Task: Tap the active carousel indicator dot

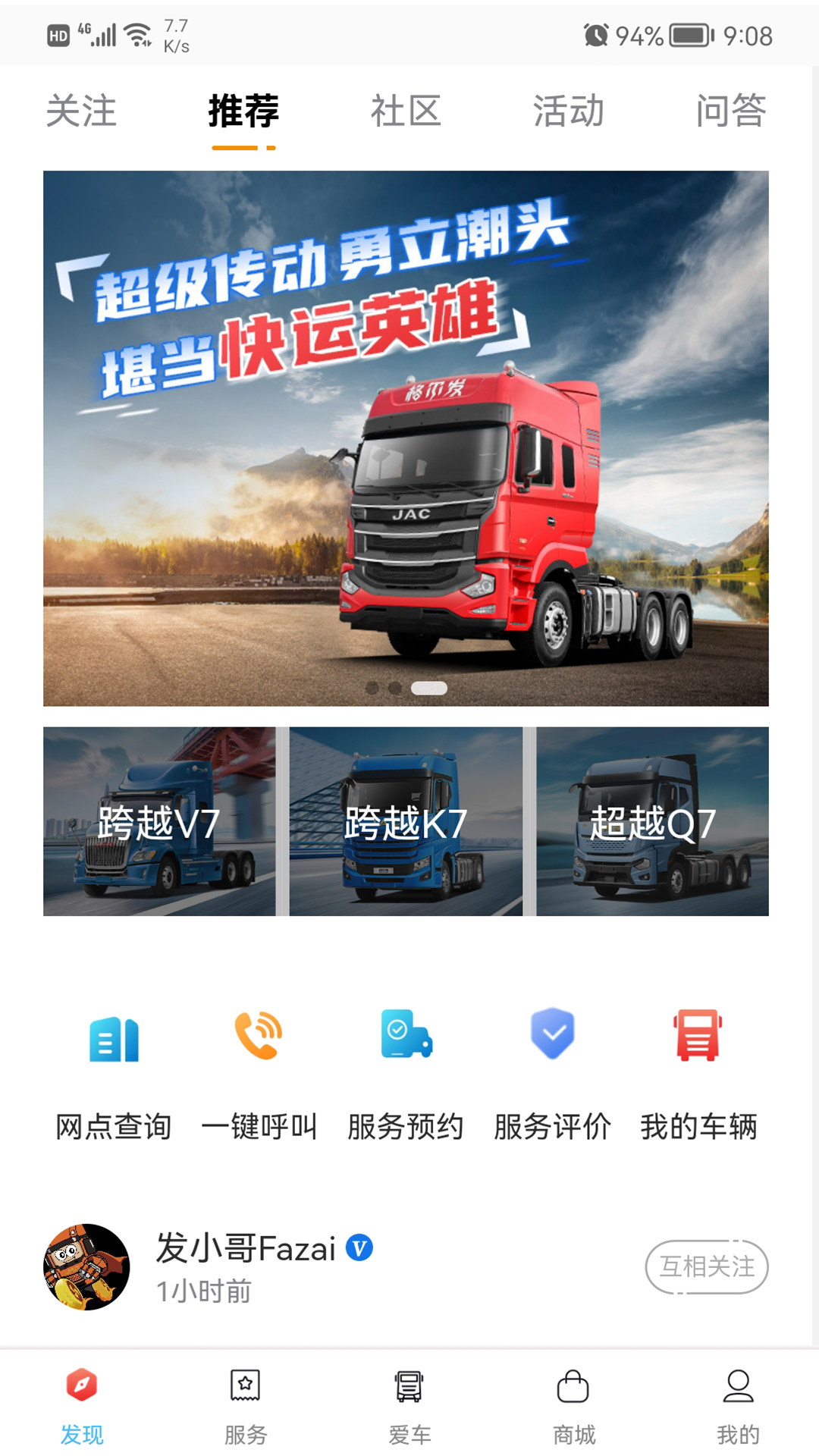Action: tap(430, 689)
